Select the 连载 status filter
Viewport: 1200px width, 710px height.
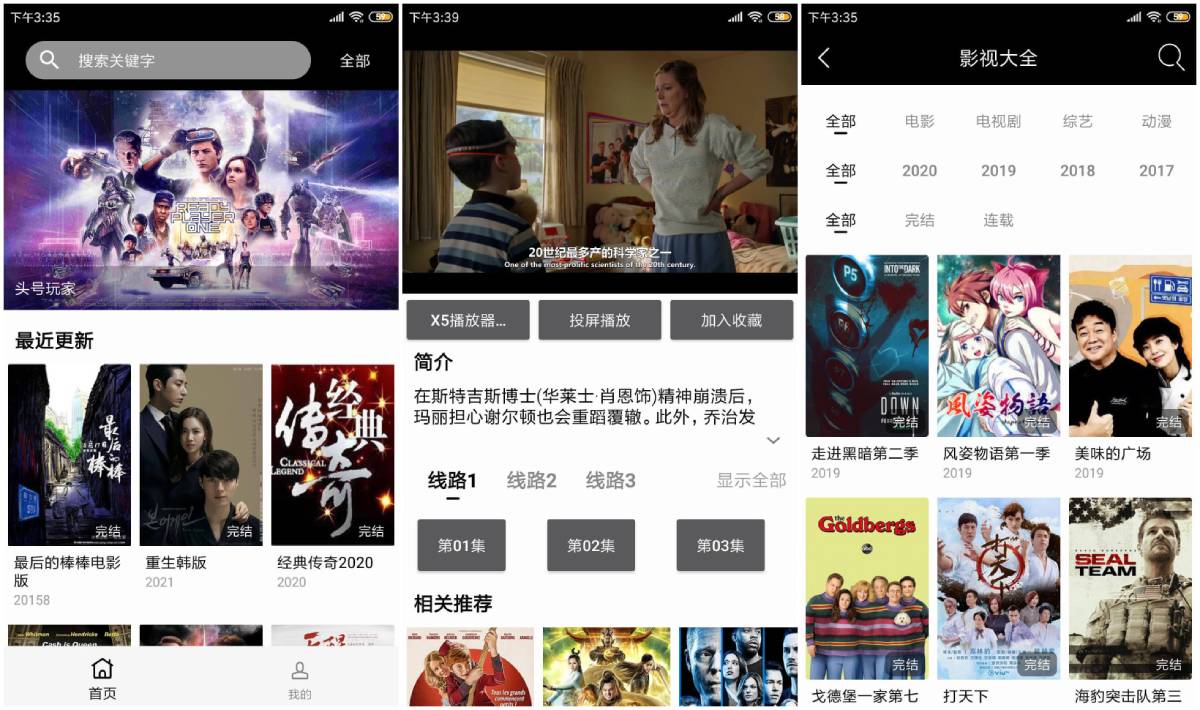click(998, 220)
